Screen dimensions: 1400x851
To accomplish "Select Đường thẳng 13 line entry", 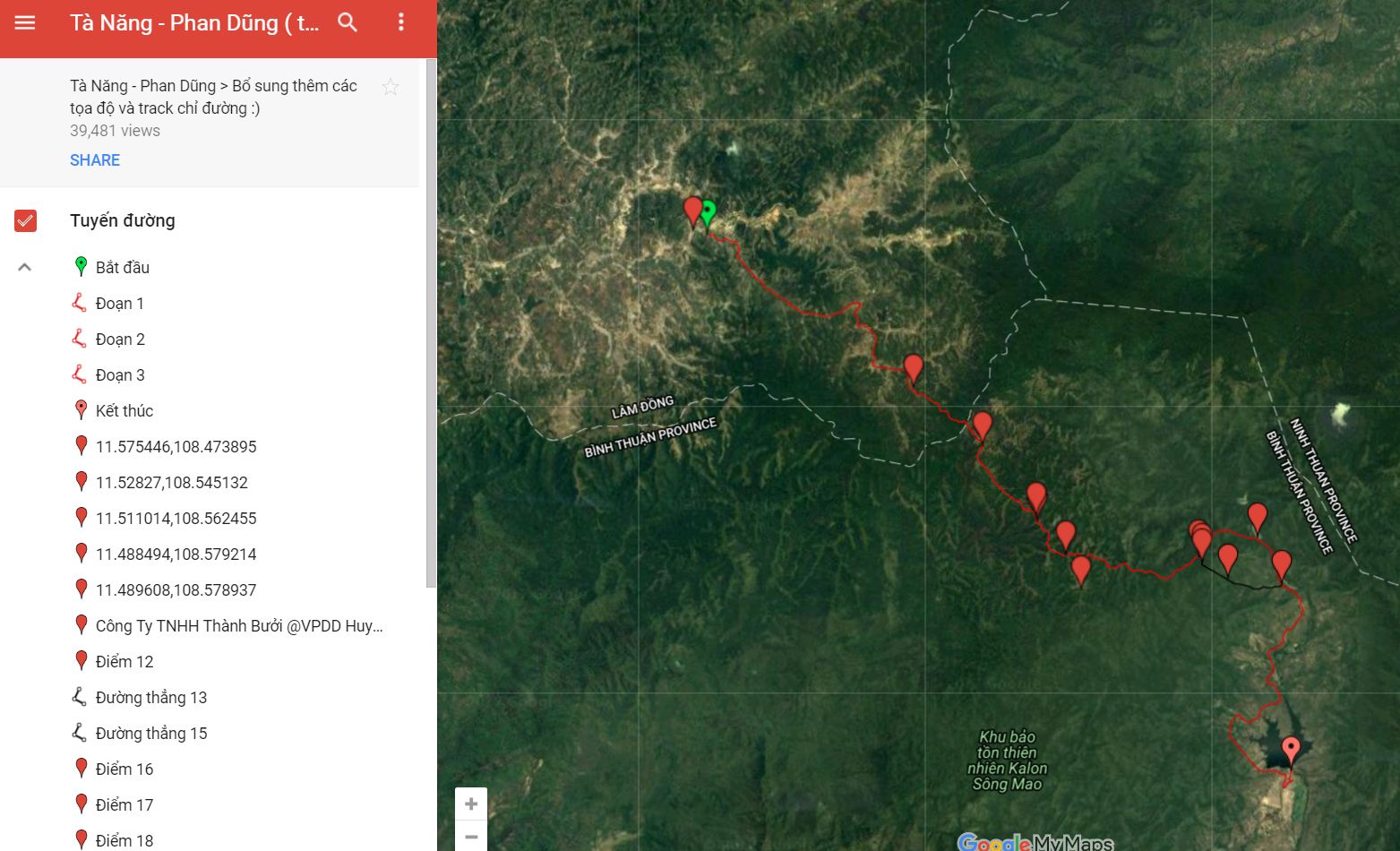I will click(150, 698).
